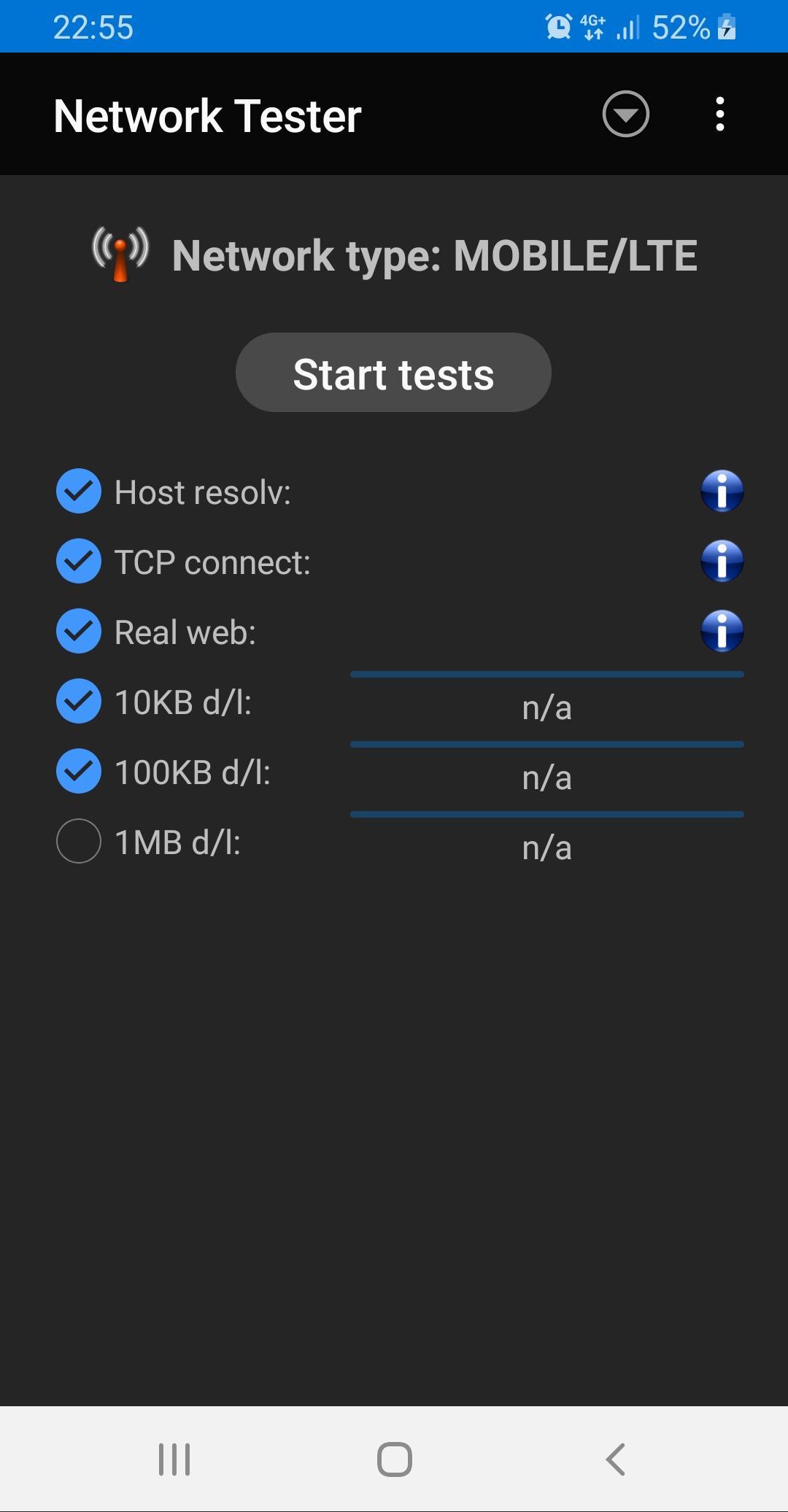Open info for TCP connect test
Viewport: 788px width, 1512px height.
[x=722, y=562]
